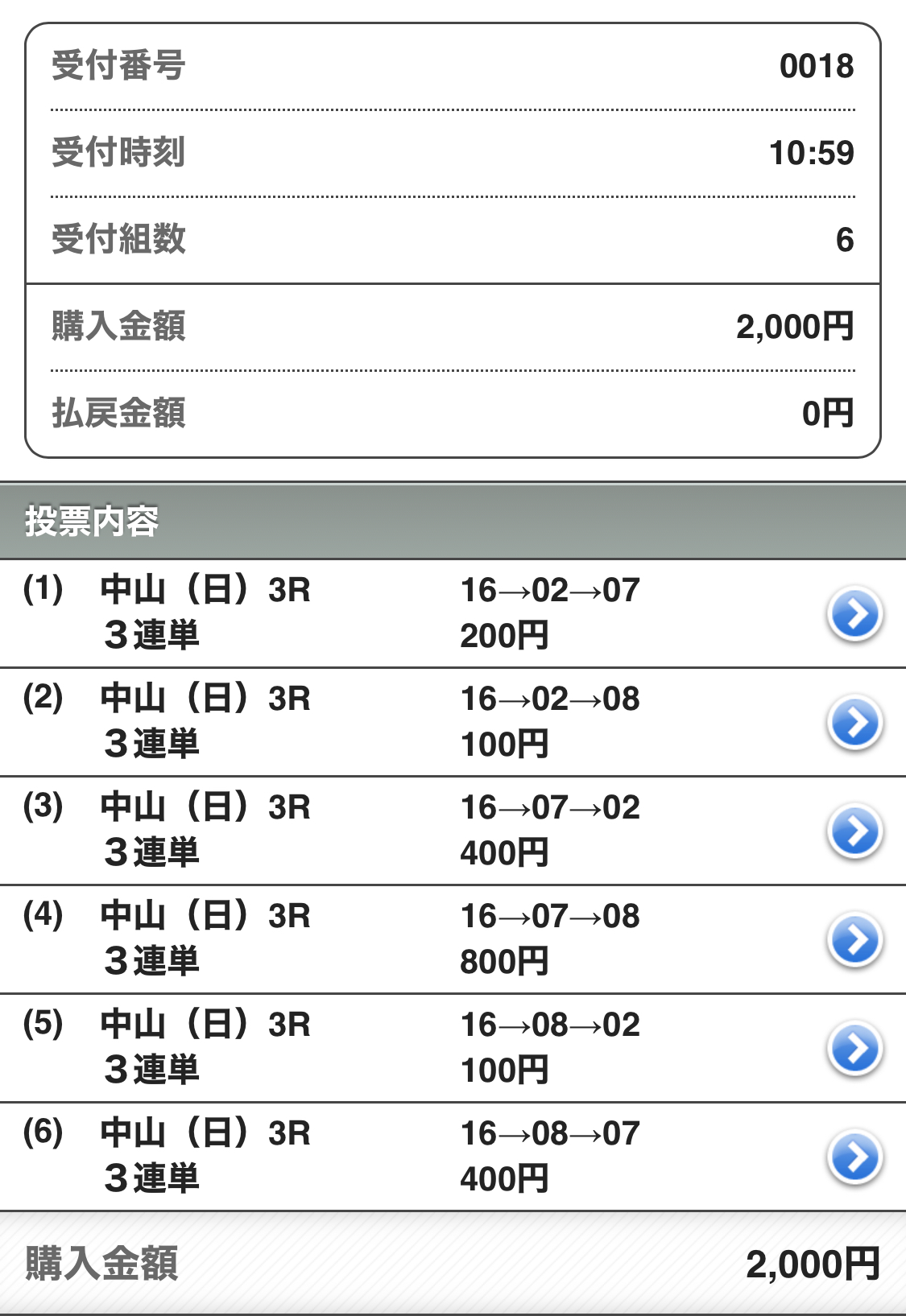Image resolution: width=906 pixels, height=1316 pixels.
Task: Open the 16→08→02 bet entry
Action: [x=854, y=1049]
